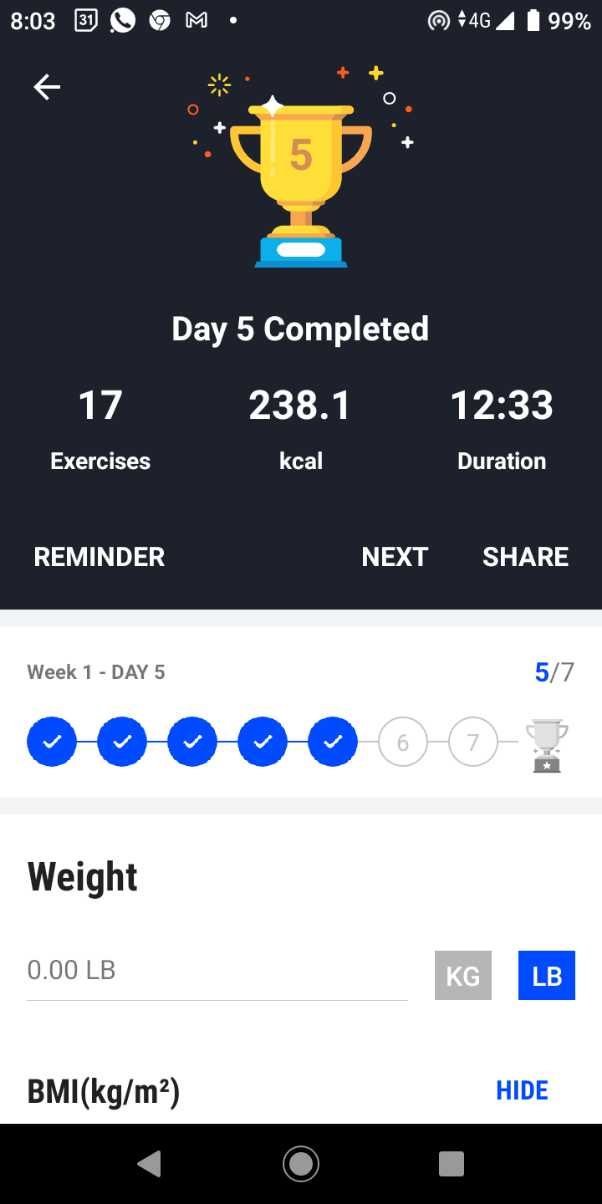Tap NEXT to continue
The image size is (602, 1204).
click(x=394, y=557)
